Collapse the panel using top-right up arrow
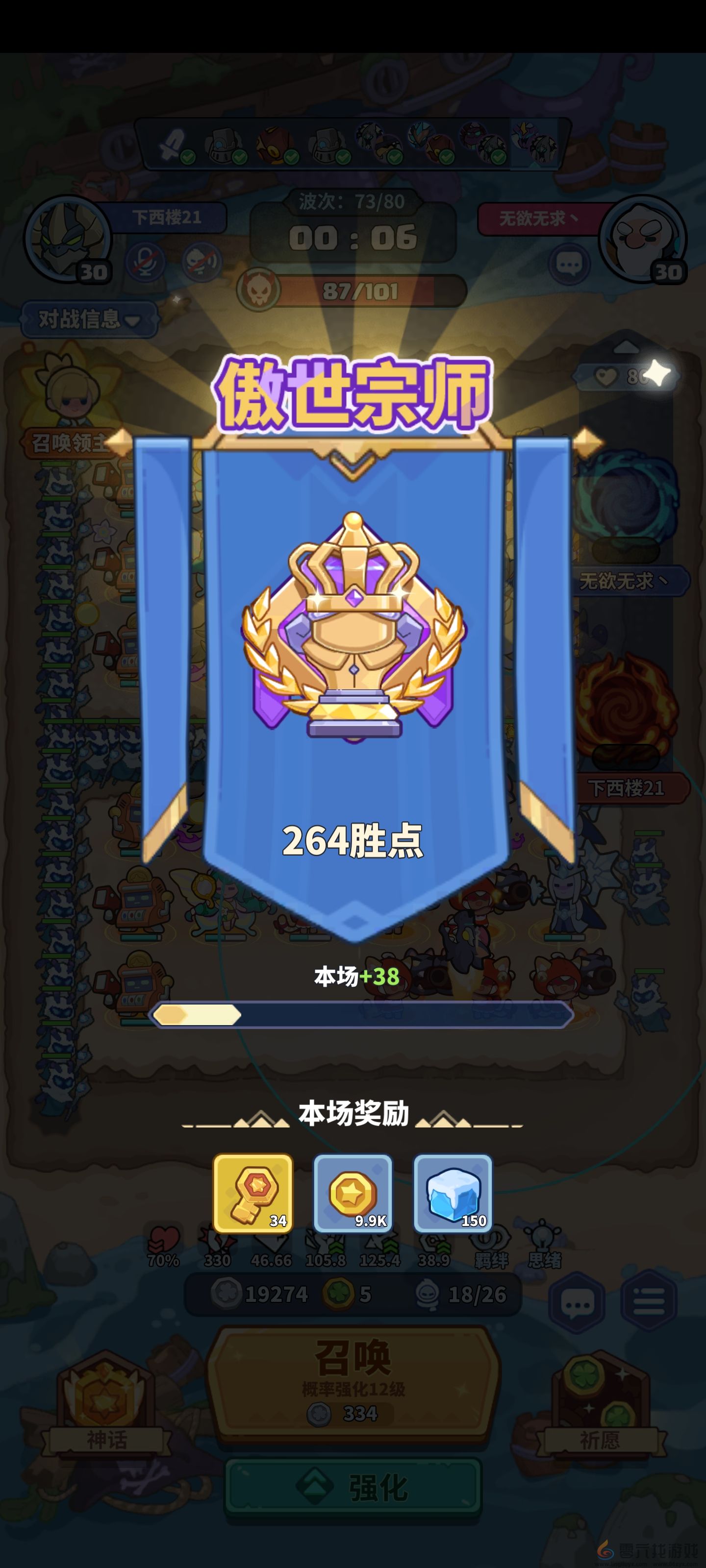The image size is (706, 1568). [x=626, y=346]
